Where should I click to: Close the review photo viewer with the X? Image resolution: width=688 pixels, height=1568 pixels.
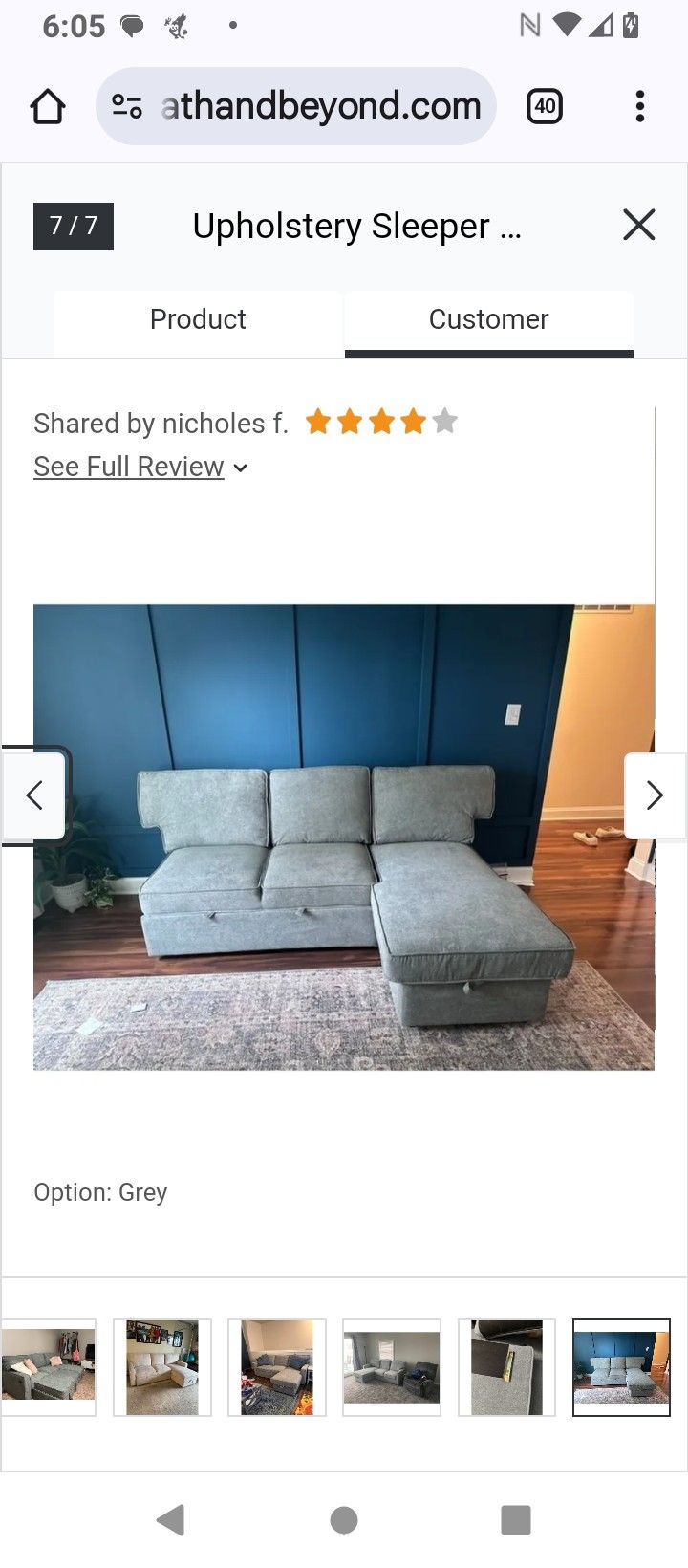tap(638, 225)
